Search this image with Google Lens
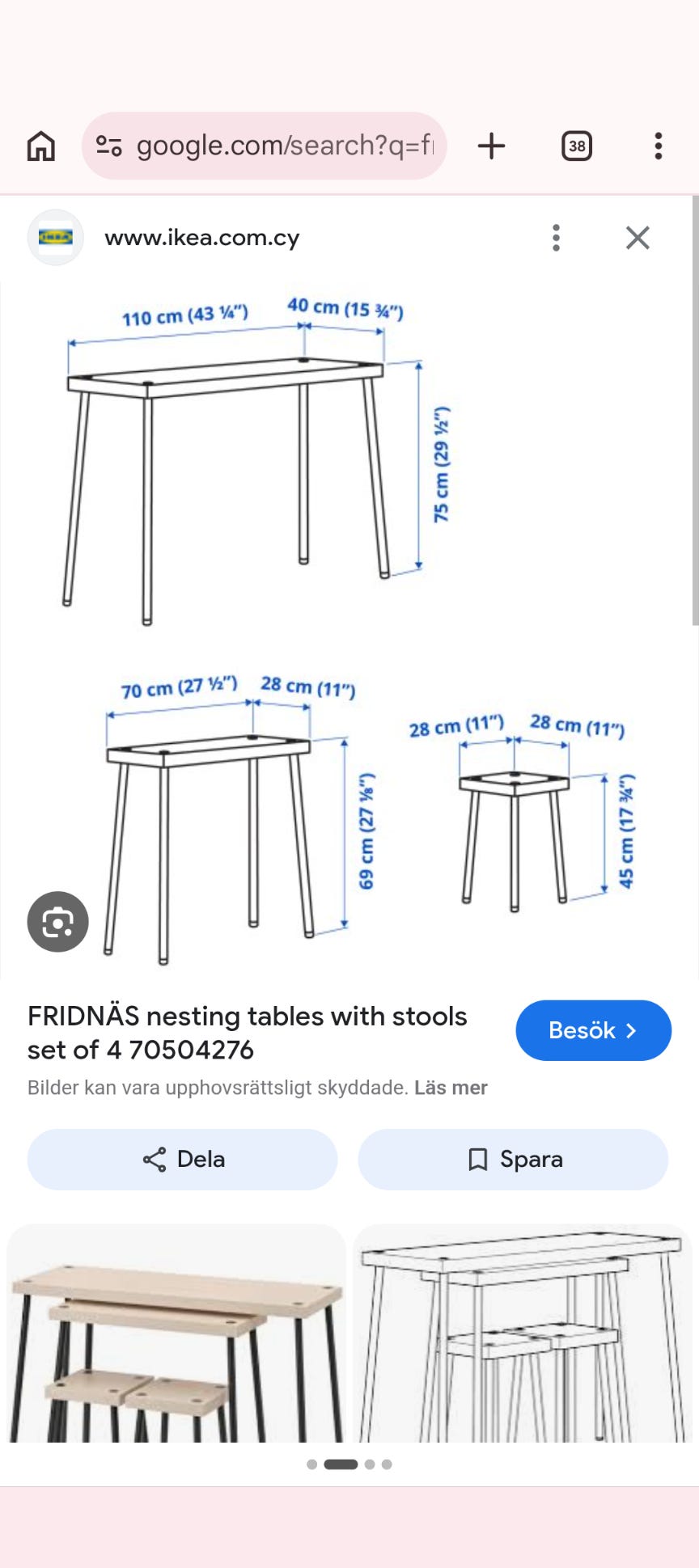The width and height of the screenshot is (699, 1568). (x=57, y=922)
